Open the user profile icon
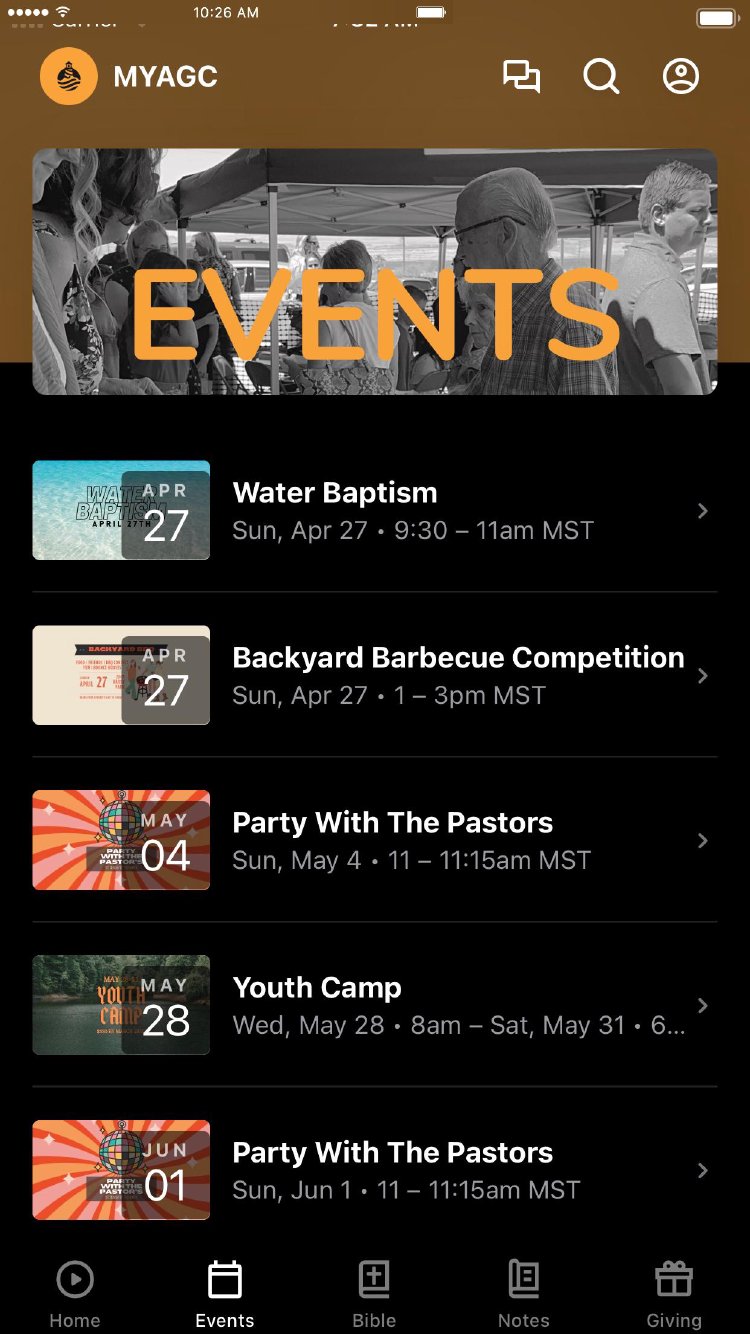This screenshot has height=1334, width=750. 681,77
